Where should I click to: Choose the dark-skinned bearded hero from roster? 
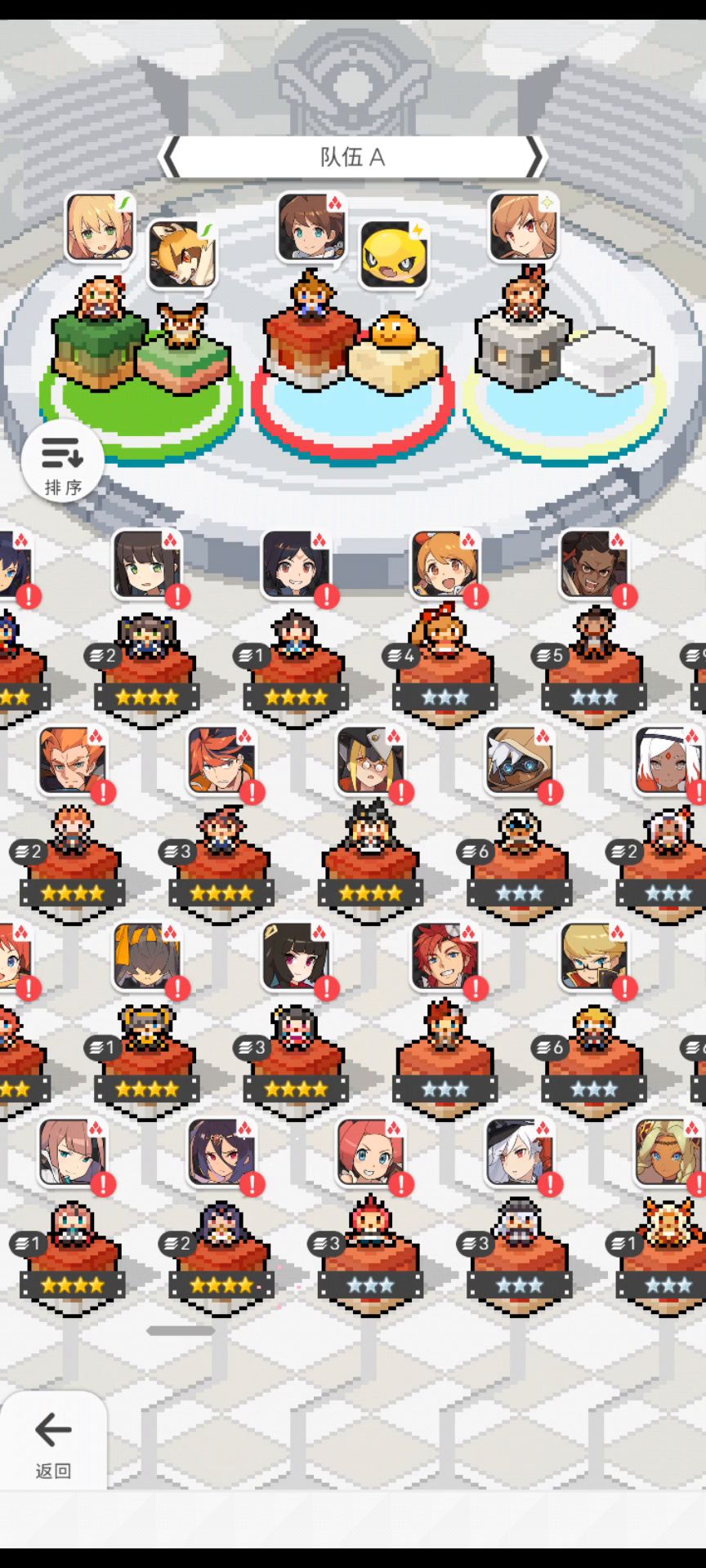(594, 563)
